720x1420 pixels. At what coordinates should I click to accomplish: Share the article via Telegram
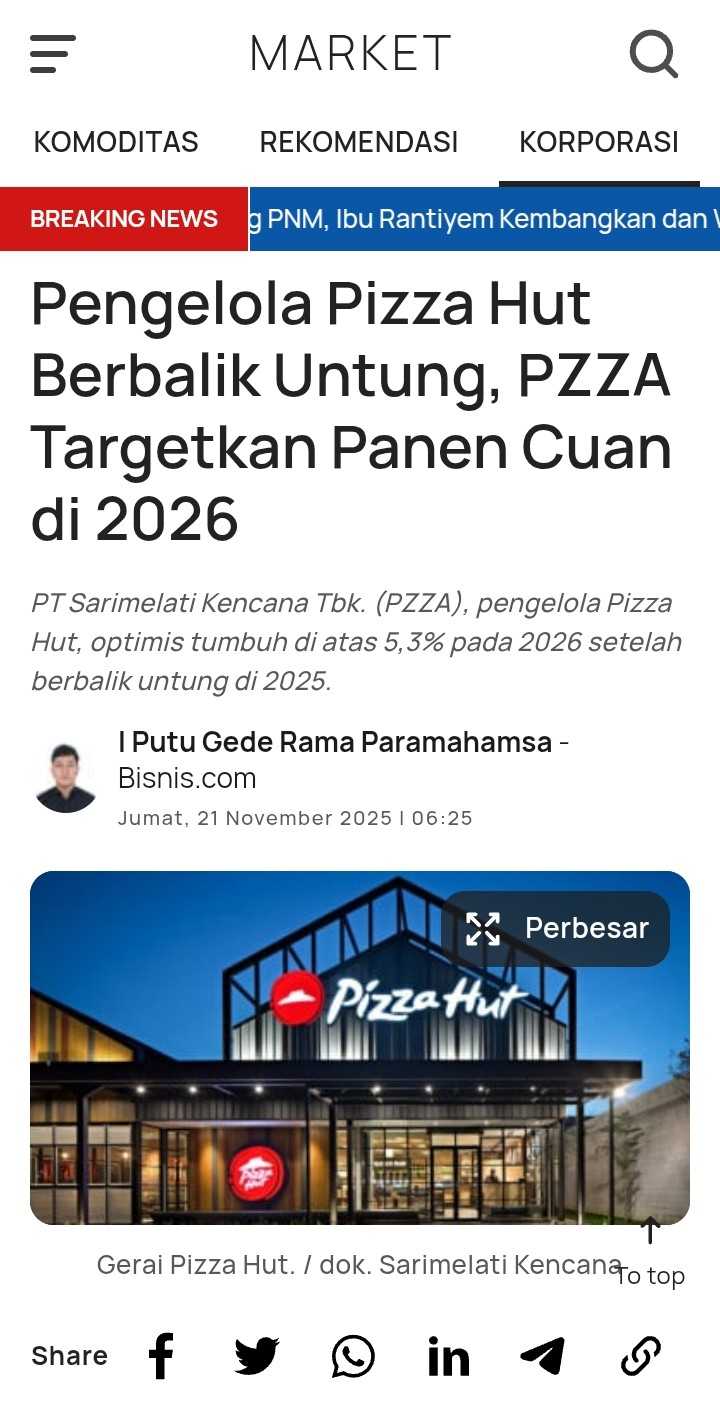pyautogui.click(x=543, y=1356)
